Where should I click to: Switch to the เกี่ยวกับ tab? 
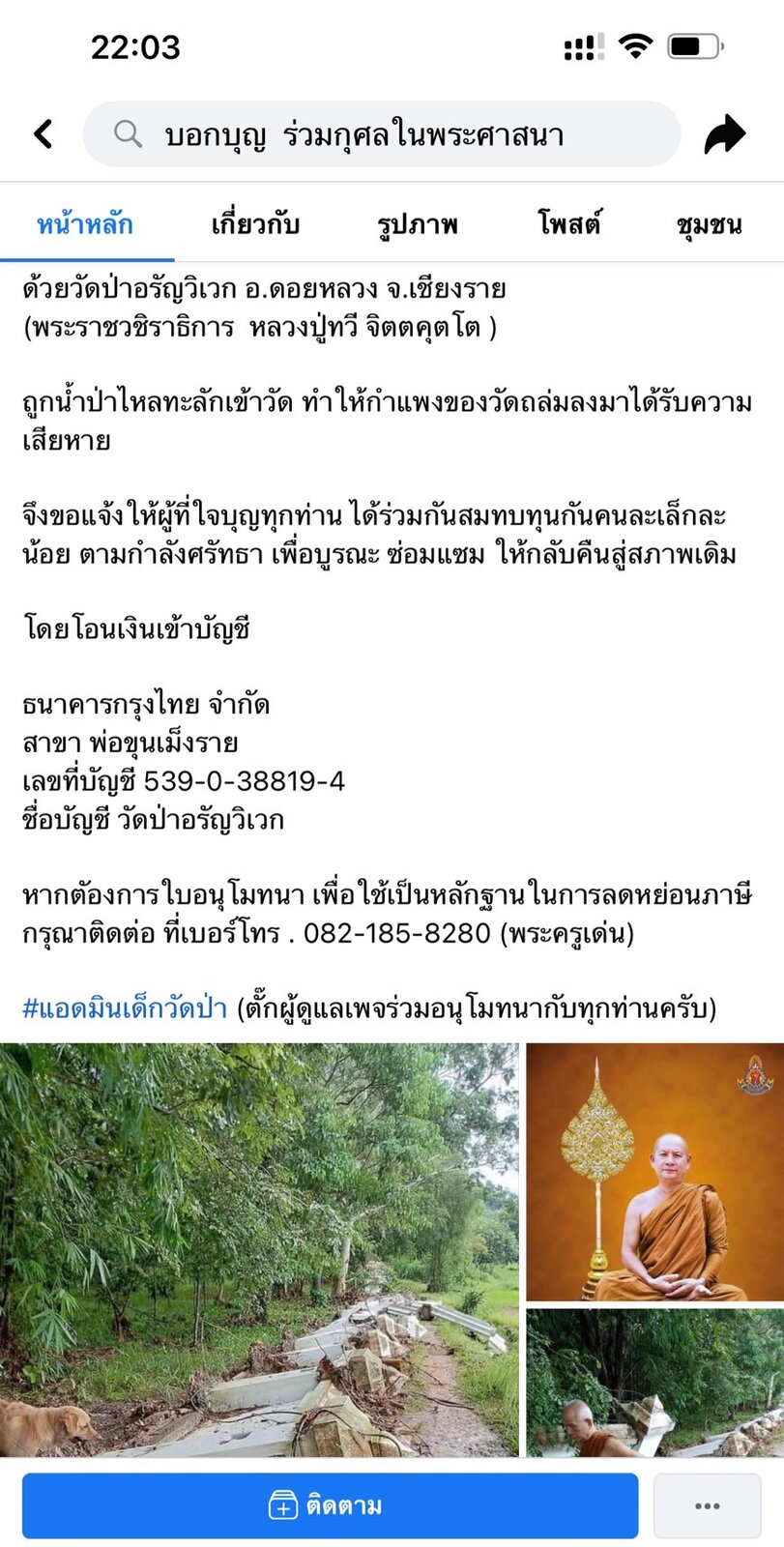[255, 224]
